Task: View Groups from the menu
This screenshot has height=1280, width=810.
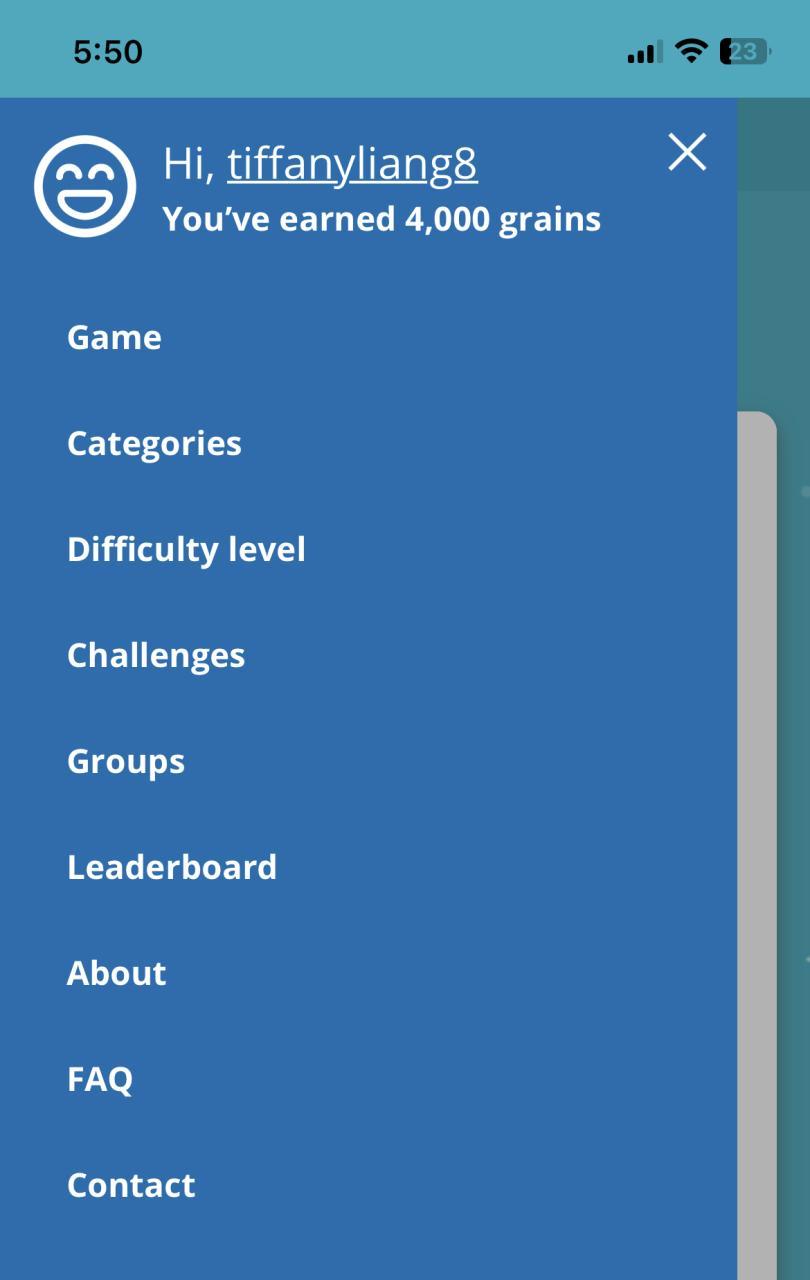Action: (x=126, y=761)
